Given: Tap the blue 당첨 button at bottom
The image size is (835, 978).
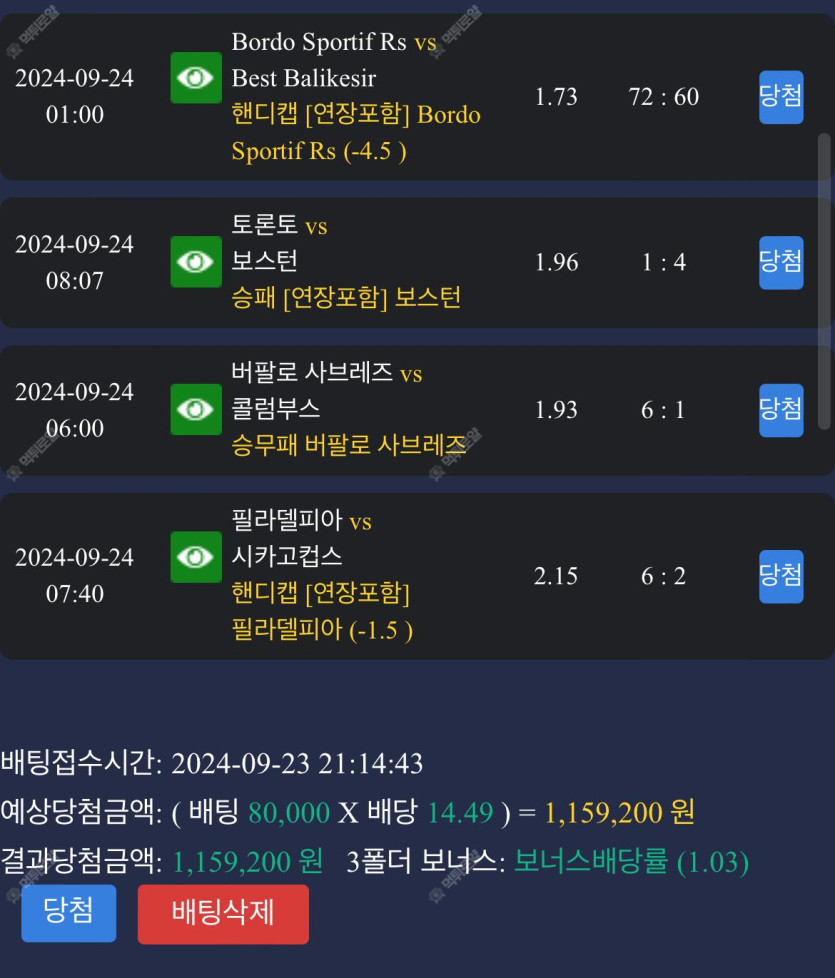Looking at the screenshot, I should 69,913.
